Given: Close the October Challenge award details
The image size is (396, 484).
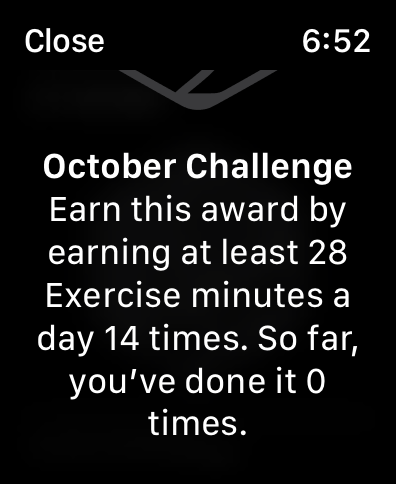Looking at the screenshot, I should tap(65, 41).
